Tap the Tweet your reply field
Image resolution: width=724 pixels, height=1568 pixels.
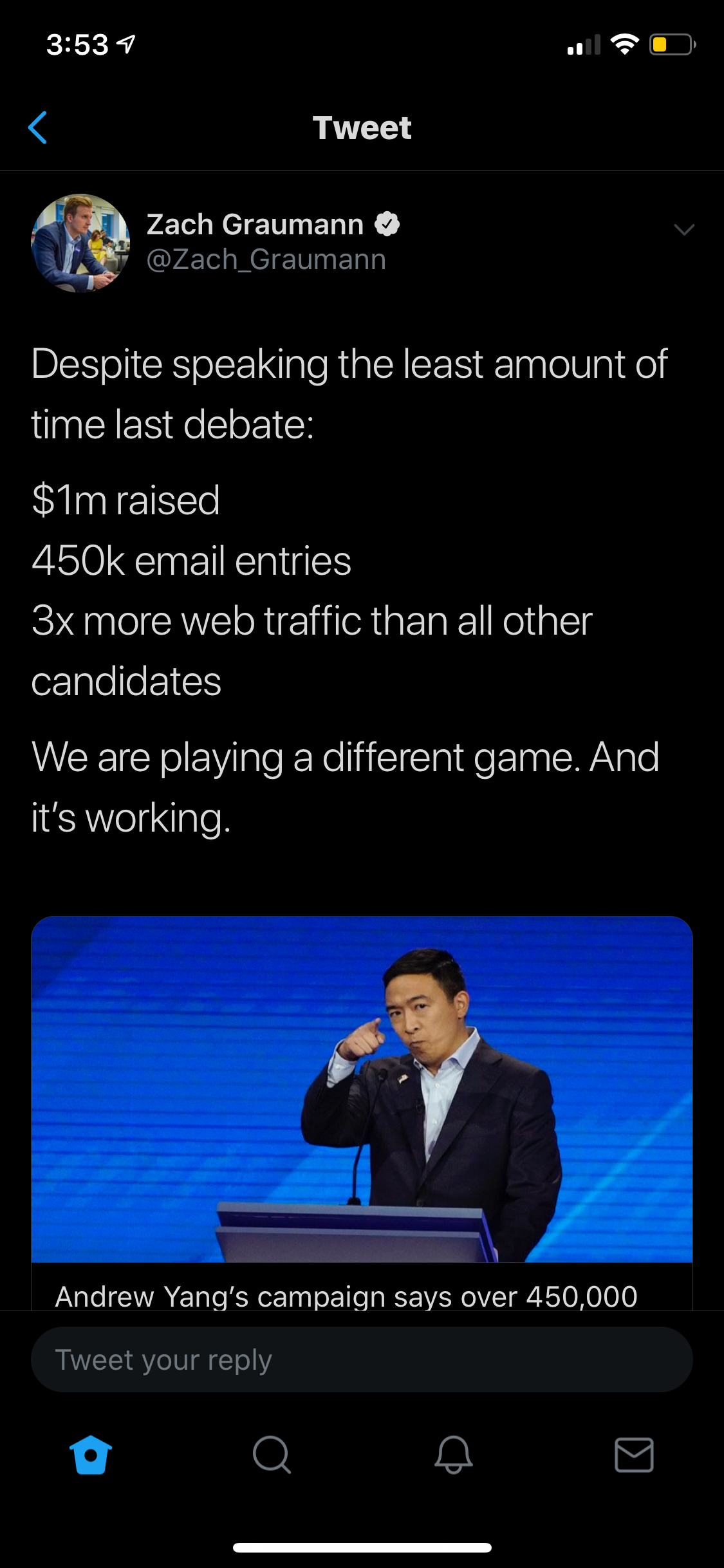pos(362,1359)
